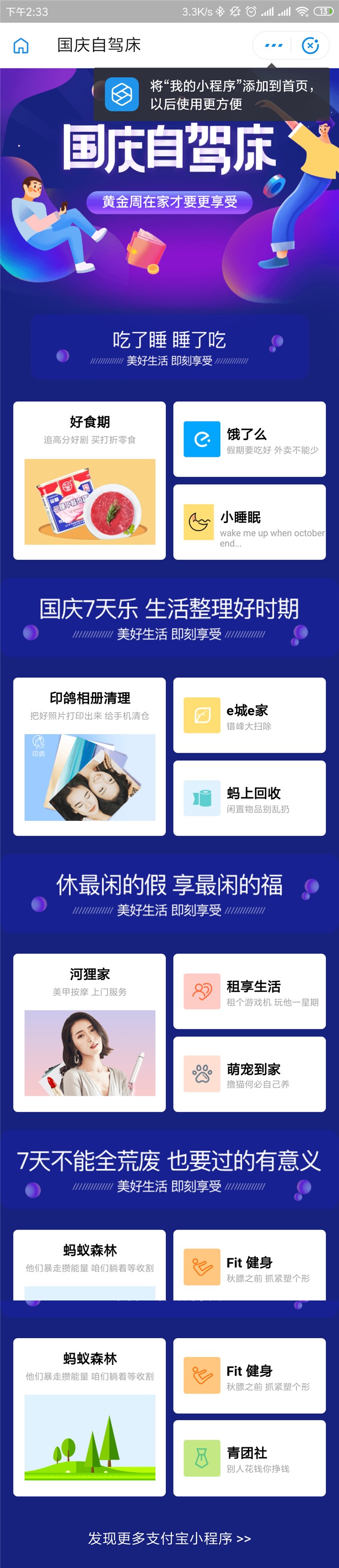Open the 河狸家 beauty service card

89,1032
